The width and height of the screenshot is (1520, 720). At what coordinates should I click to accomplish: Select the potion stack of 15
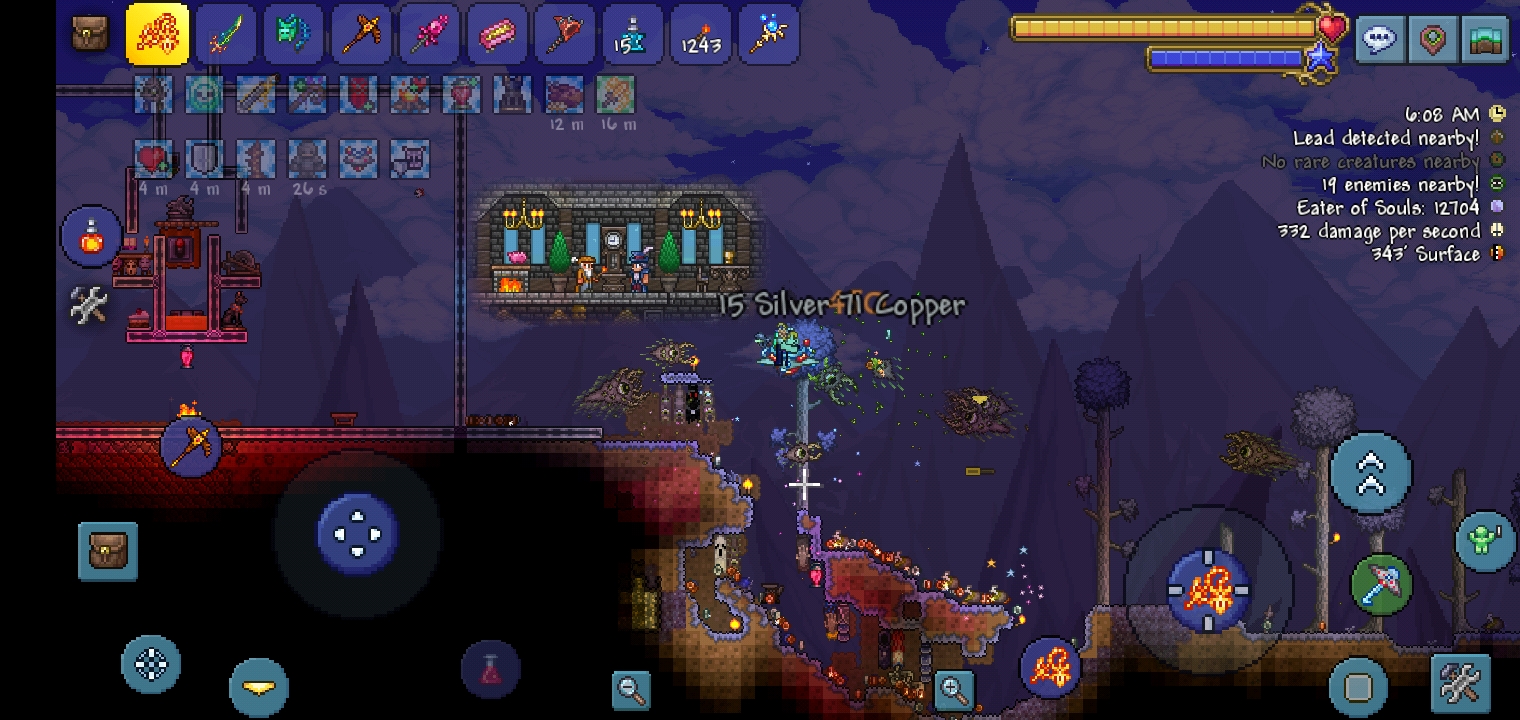(x=631, y=35)
